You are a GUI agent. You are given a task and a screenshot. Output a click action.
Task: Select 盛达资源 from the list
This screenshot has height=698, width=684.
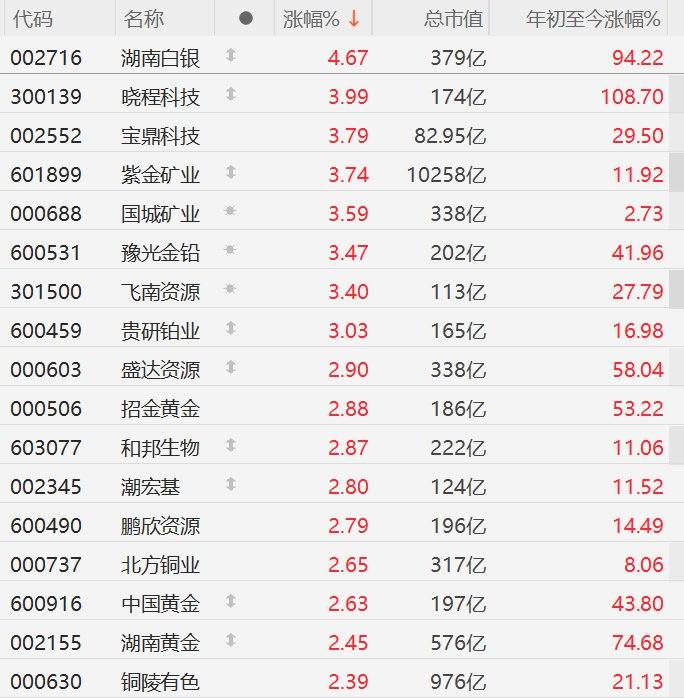160,370
